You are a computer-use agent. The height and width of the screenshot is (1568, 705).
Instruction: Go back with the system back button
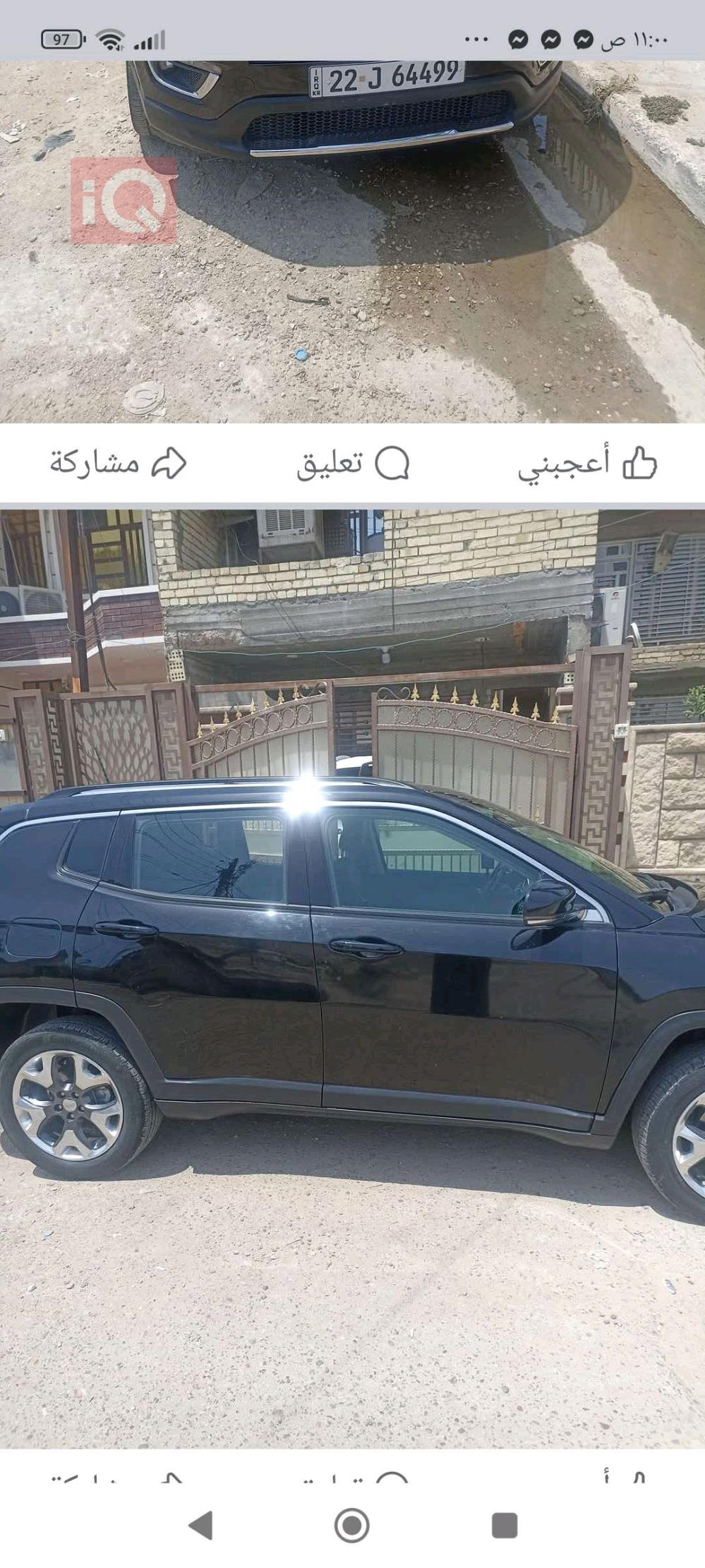click(x=201, y=1525)
